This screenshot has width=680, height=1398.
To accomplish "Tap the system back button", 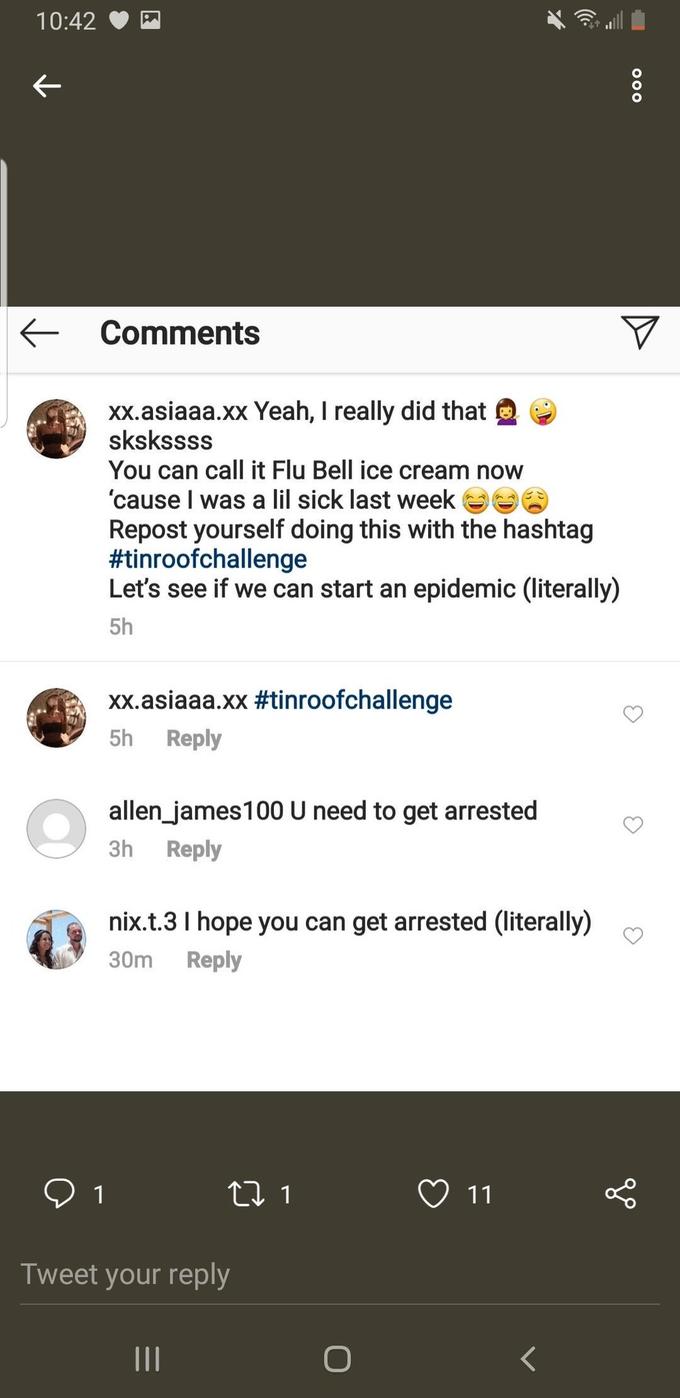I will pyautogui.click(x=529, y=1358).
